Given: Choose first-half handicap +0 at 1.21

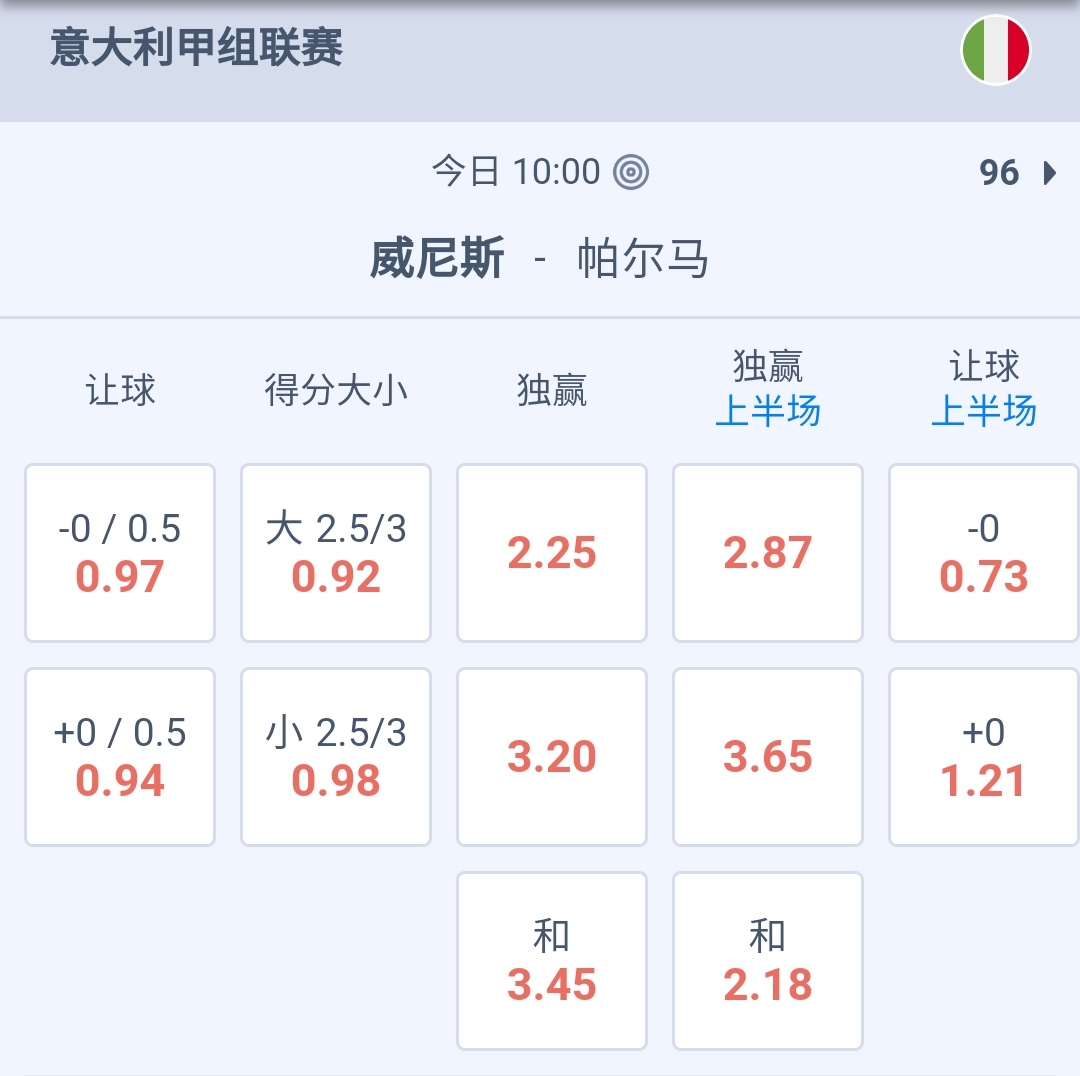Looking at the screenshot, I should [x=984, y=757].
